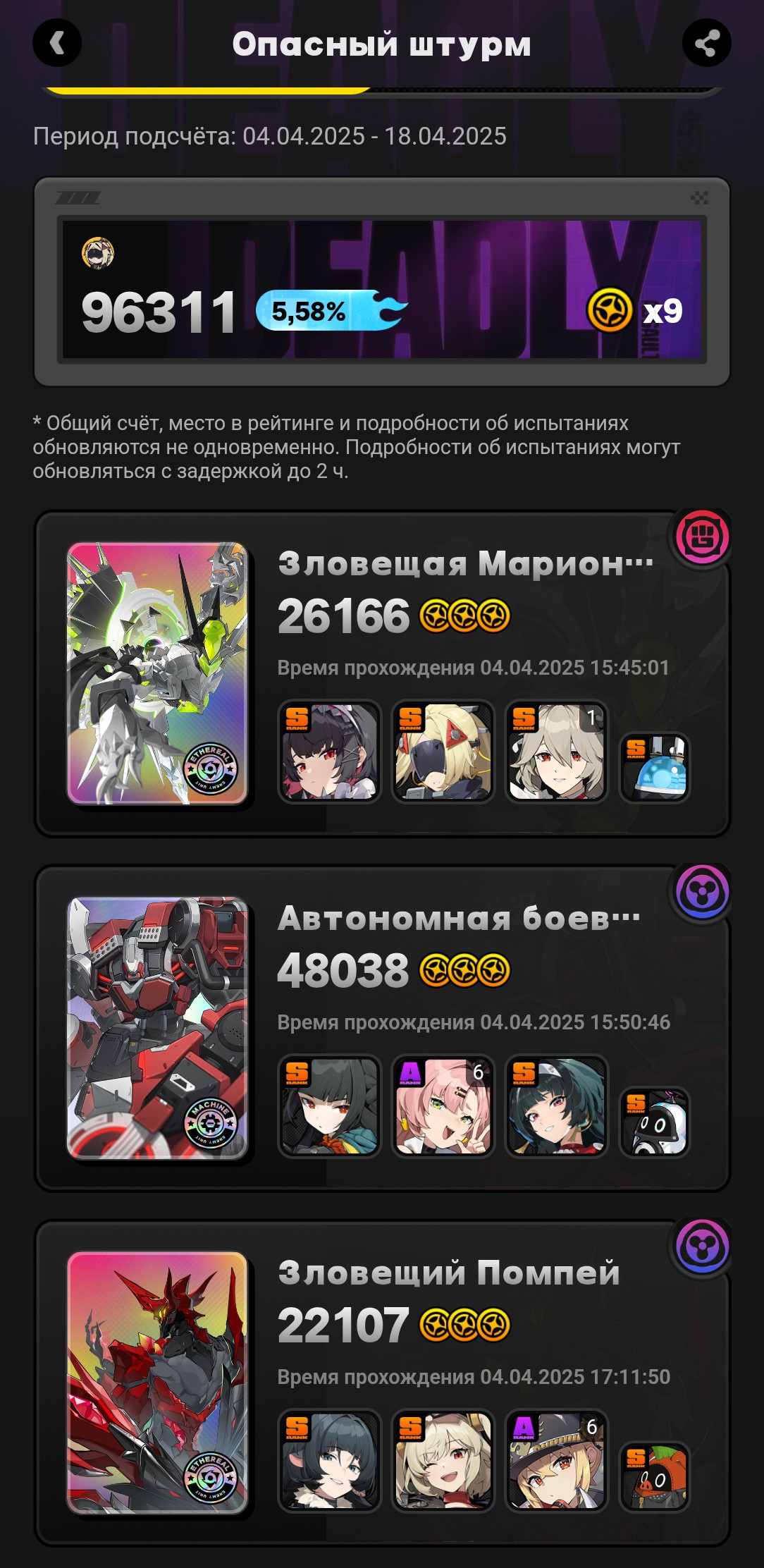This screenshot has width=764, height=1568.
Task: Open the Автономная боев challenge card
Action: [382, 1029]
